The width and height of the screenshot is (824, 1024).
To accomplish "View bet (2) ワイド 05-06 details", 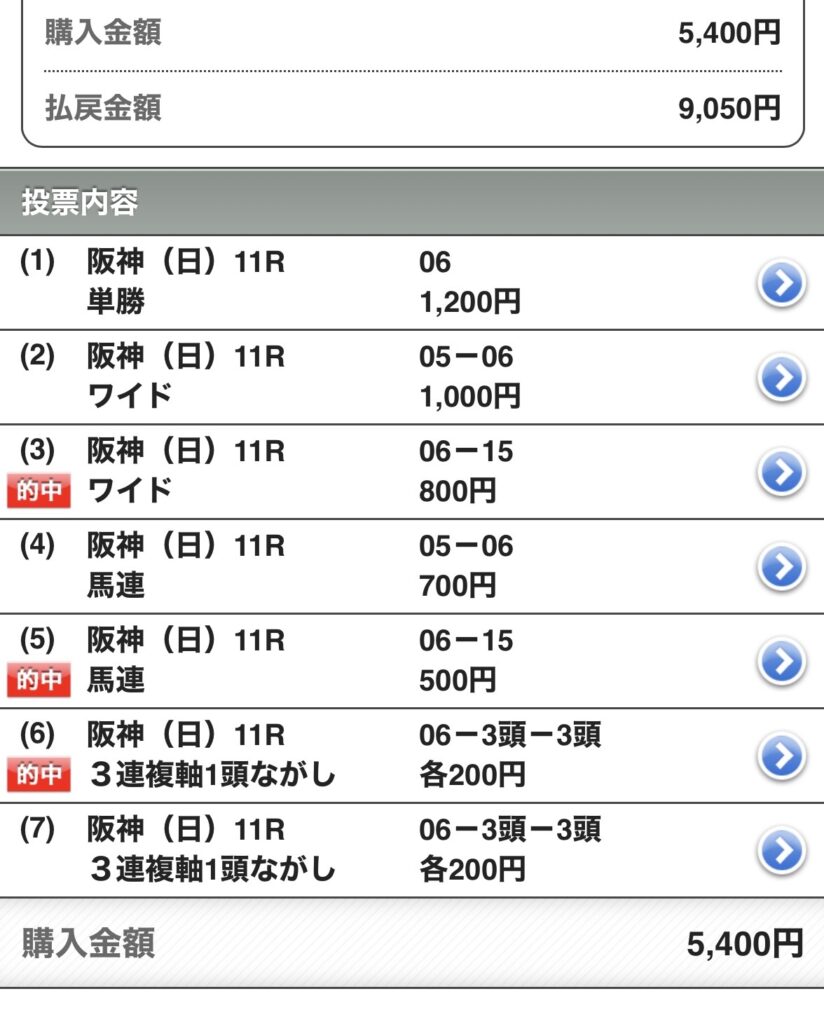I will point(782,378).
